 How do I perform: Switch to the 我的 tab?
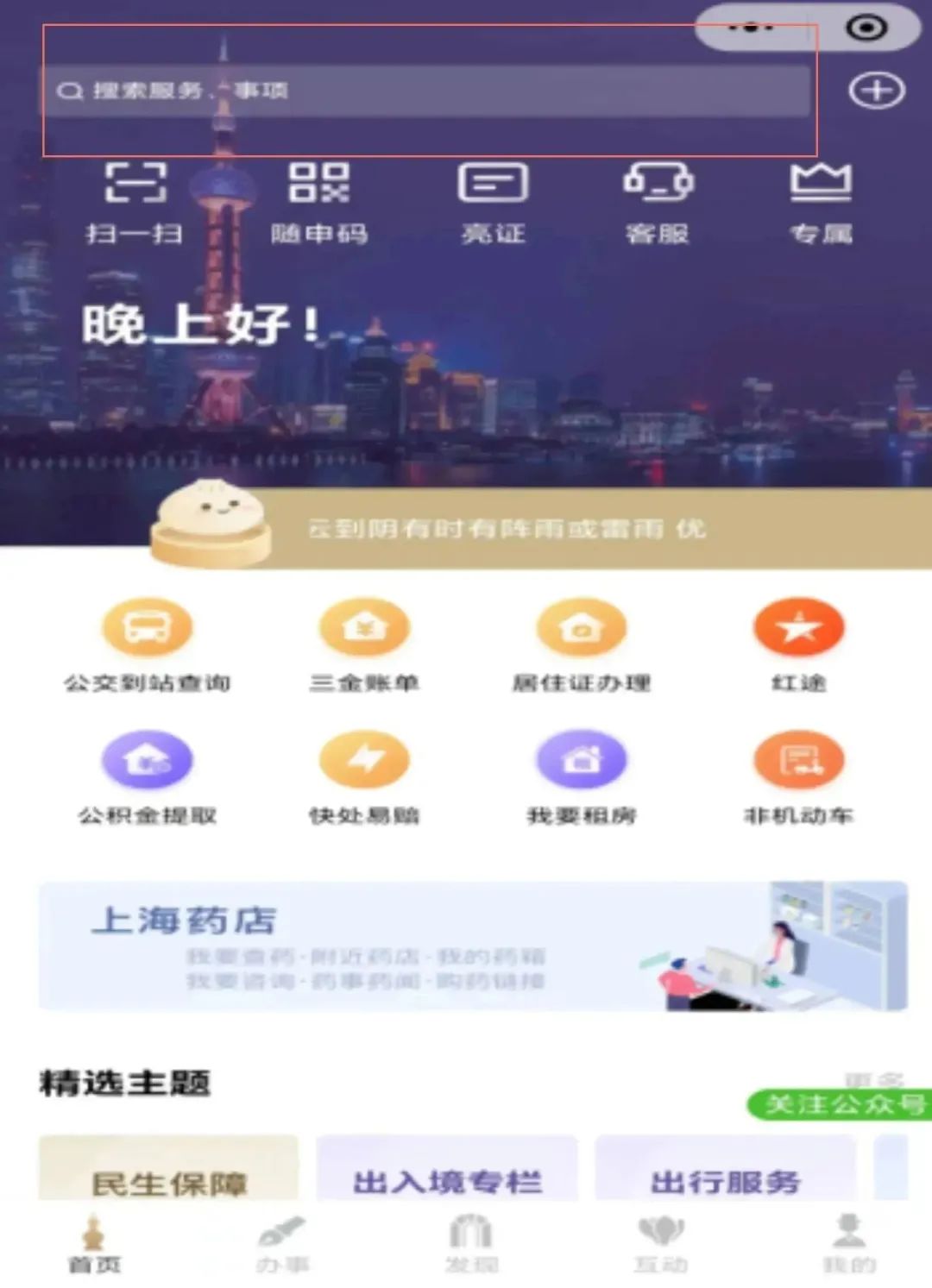pos(849,1244)
